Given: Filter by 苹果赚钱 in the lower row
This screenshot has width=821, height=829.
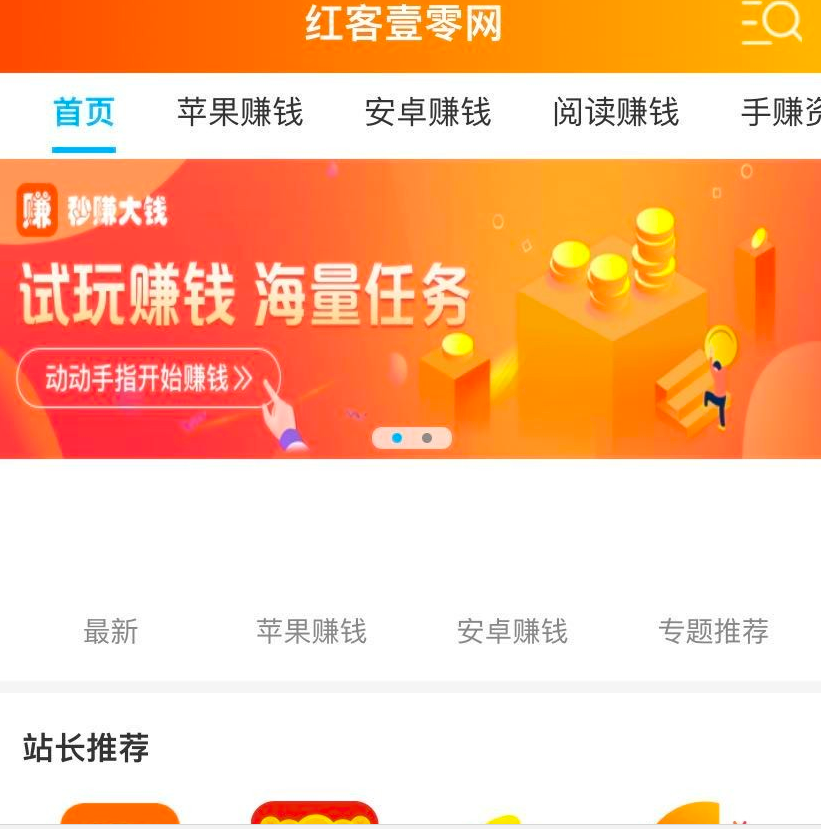Looking at the screenshot, I should point(311,632).
